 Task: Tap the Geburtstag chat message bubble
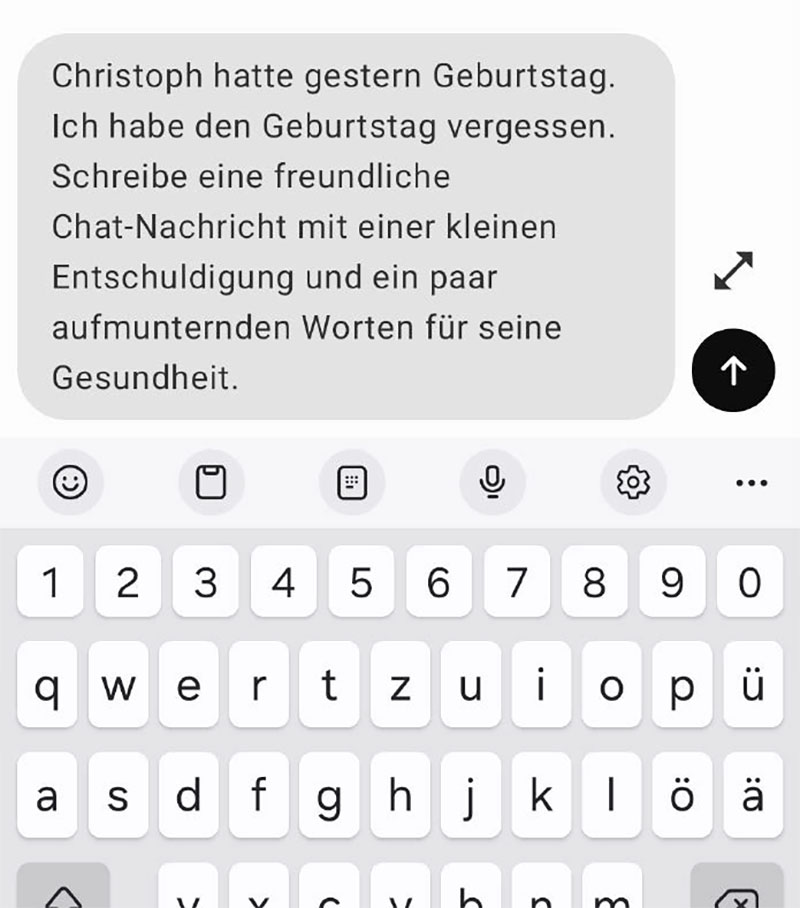click(350, 225)
